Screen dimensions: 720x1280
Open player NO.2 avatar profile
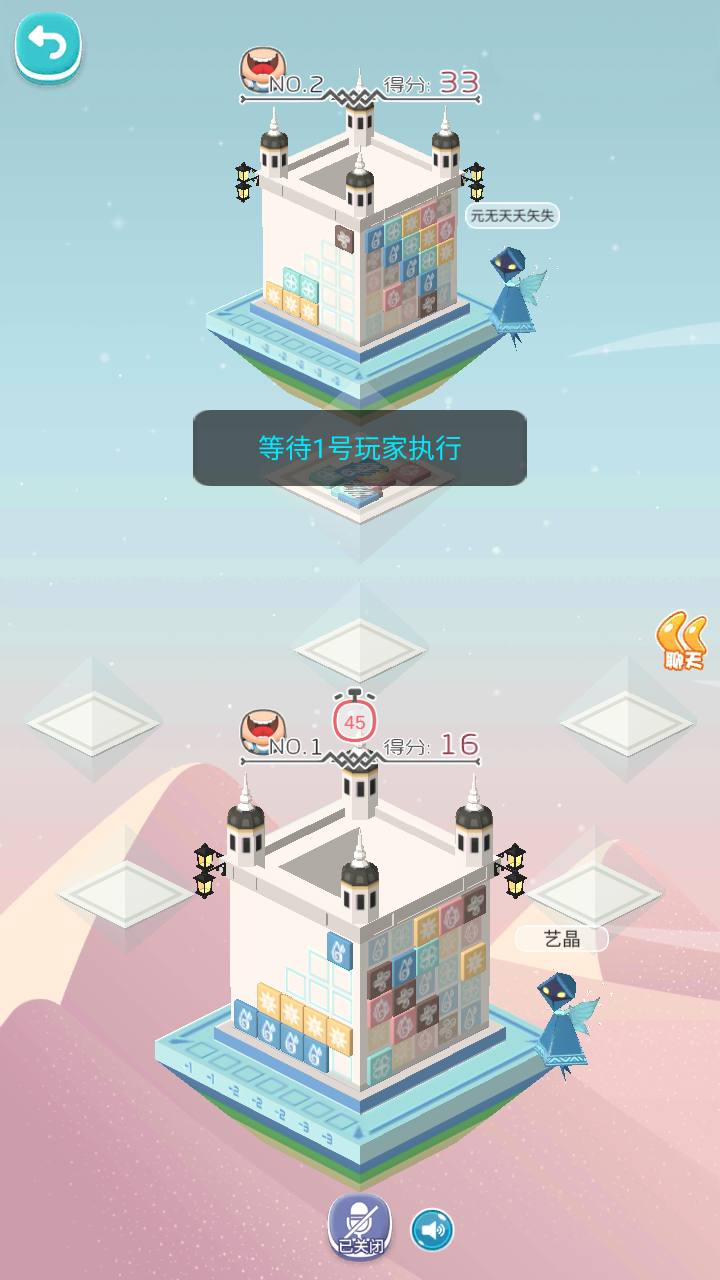coord(262,69)
